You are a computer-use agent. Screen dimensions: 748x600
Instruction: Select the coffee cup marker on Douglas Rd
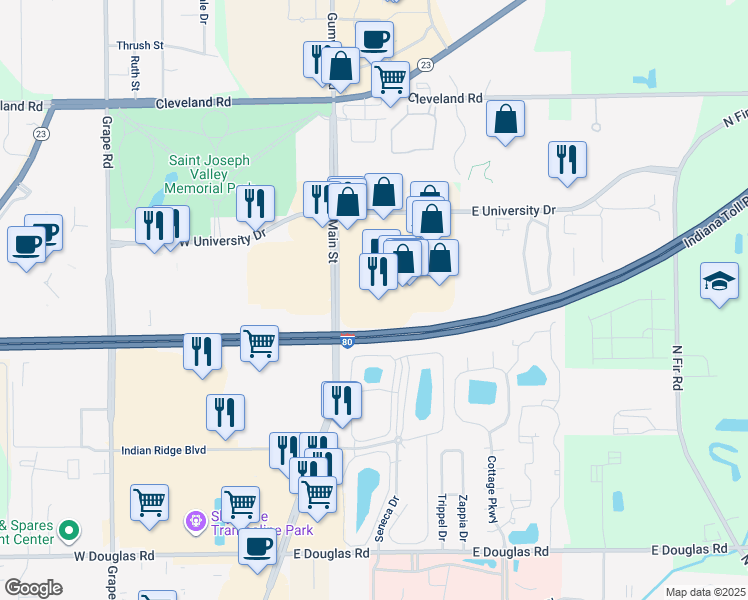258,551
